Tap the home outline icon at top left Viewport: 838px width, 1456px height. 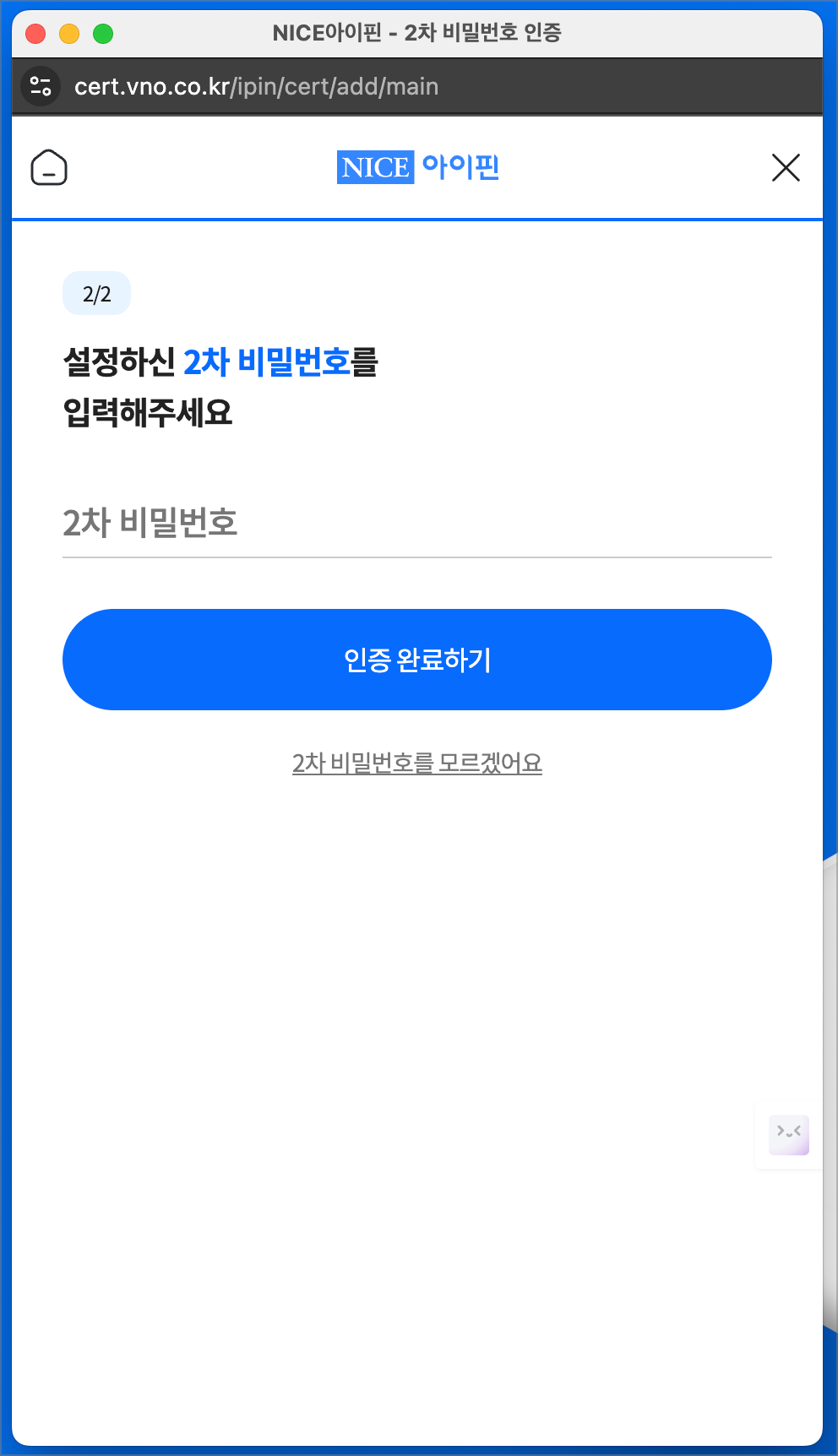coord(49,167)
